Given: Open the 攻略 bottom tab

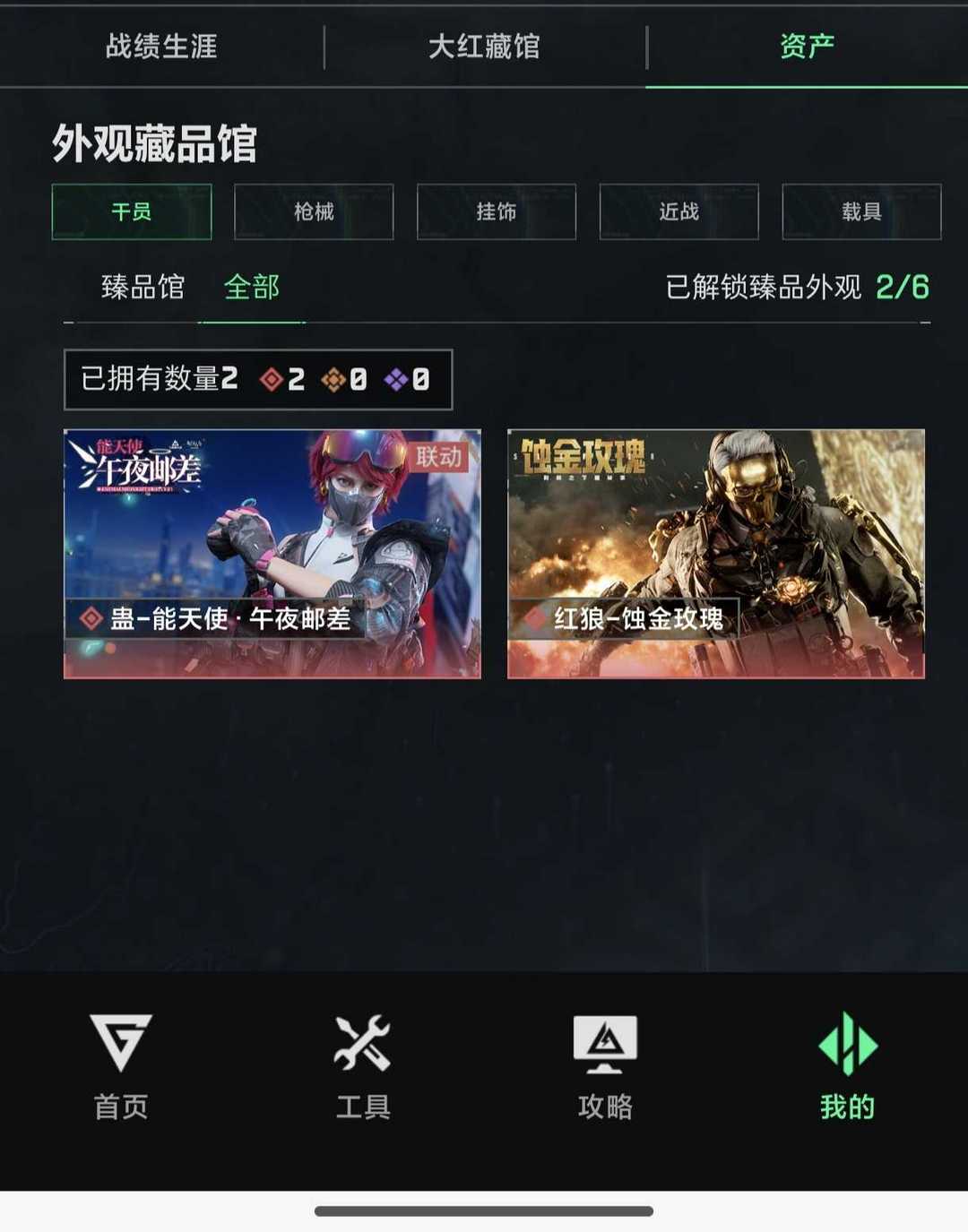Looking at the screenshot, I should [x=605, y=1066].
